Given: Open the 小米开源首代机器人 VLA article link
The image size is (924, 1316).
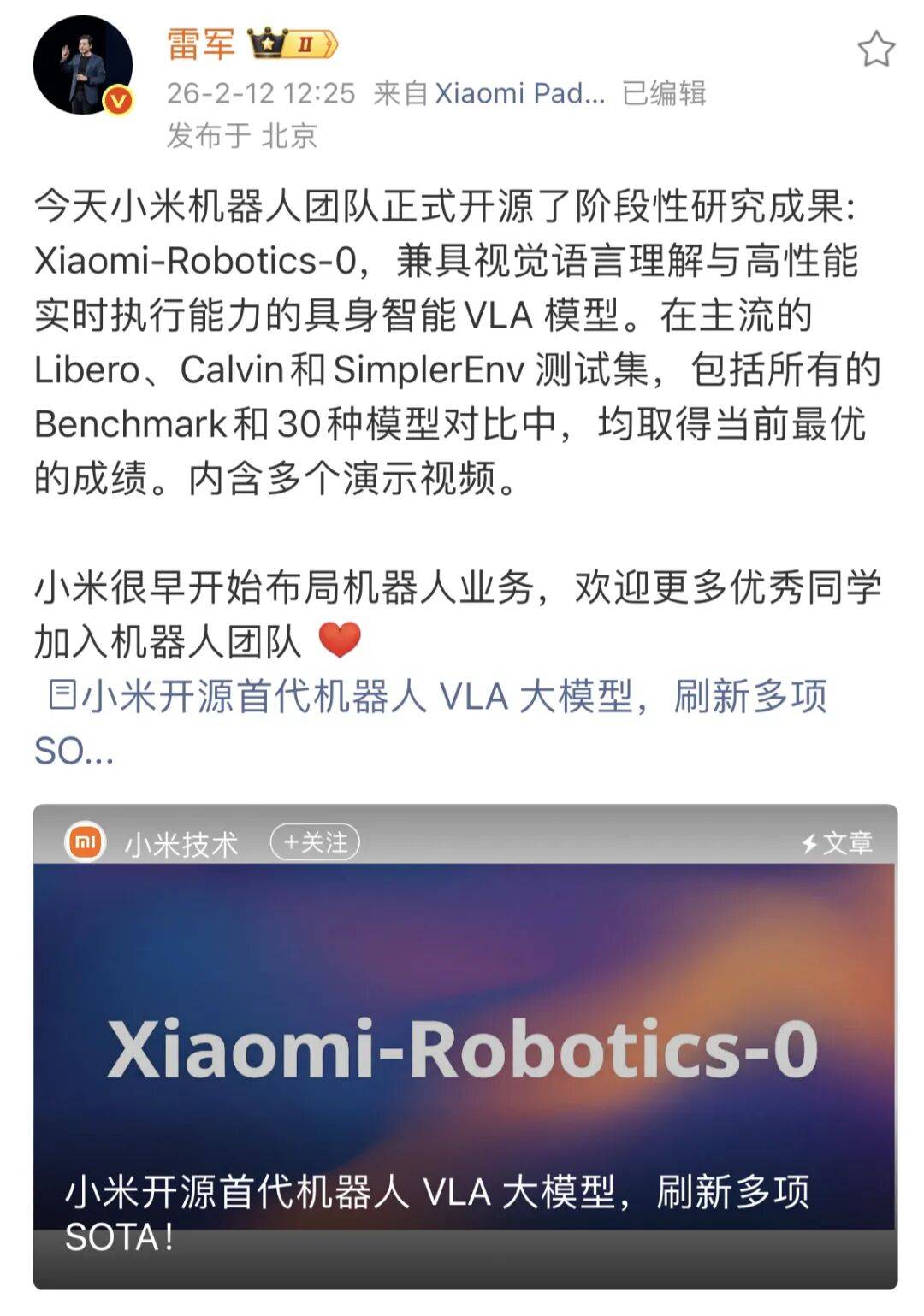Looking at the screenshot, I should (436, 697).
